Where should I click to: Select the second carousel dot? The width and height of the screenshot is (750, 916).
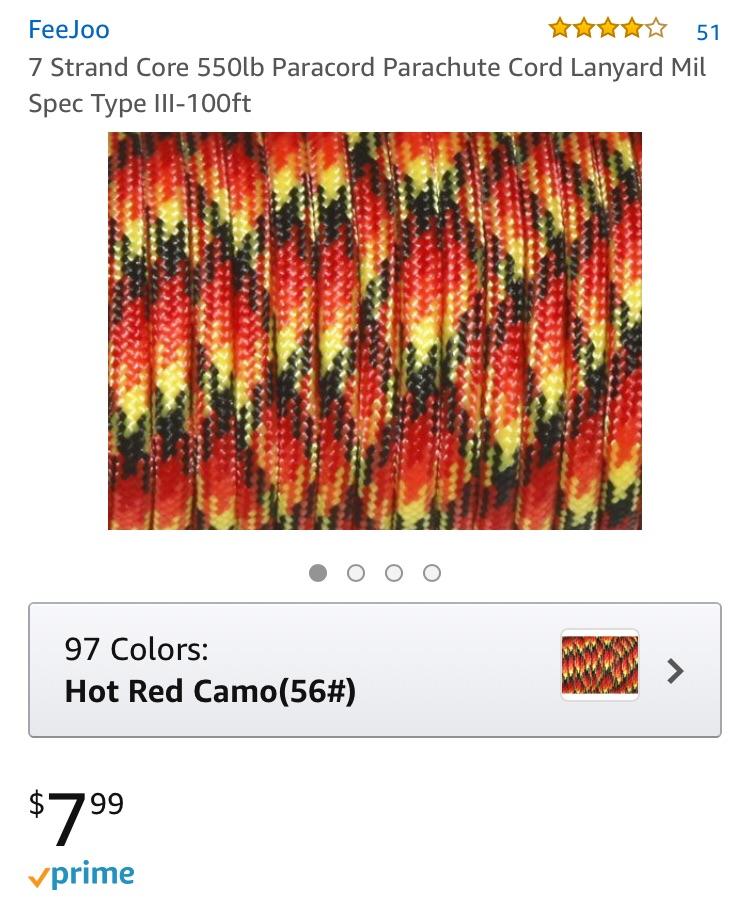click(356, 573)
